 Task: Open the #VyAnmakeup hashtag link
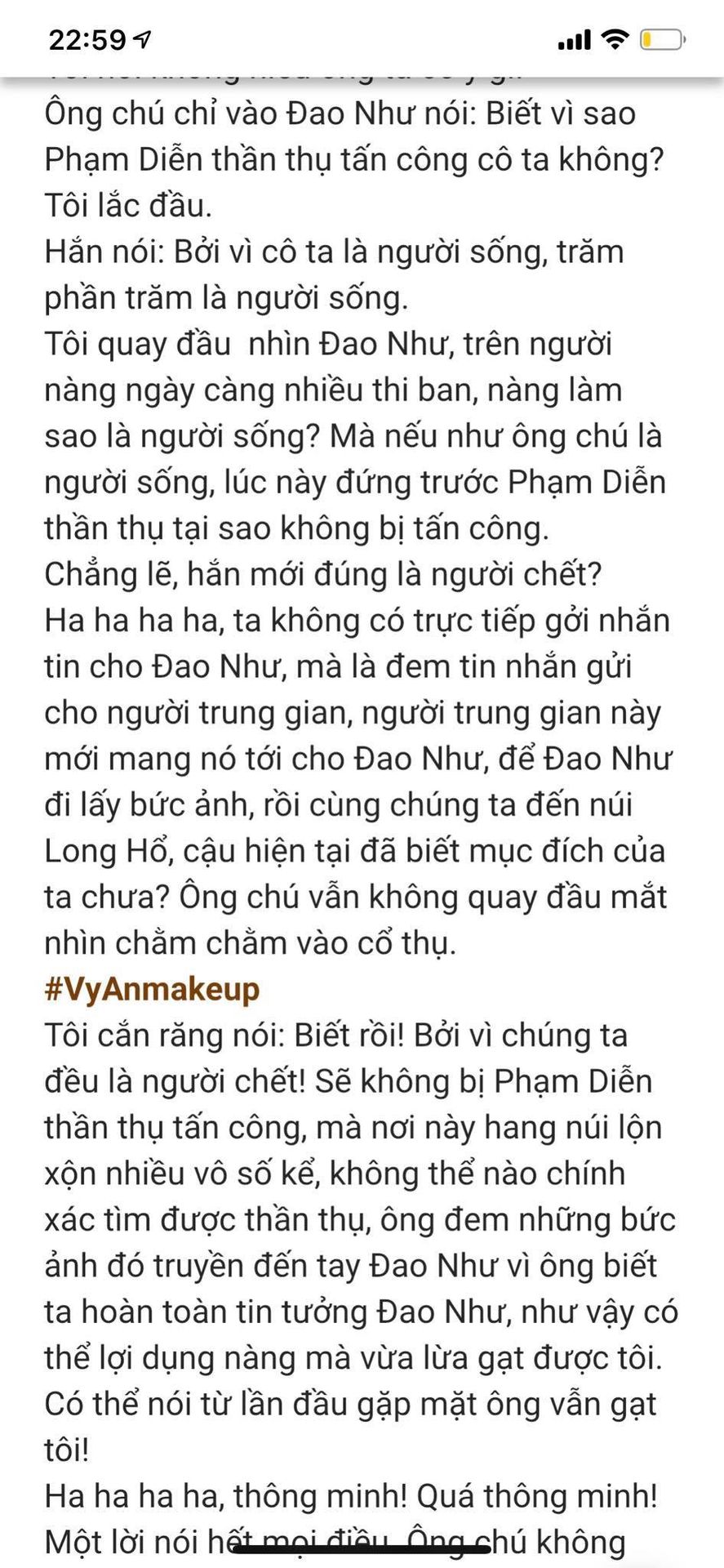[152, 990]
